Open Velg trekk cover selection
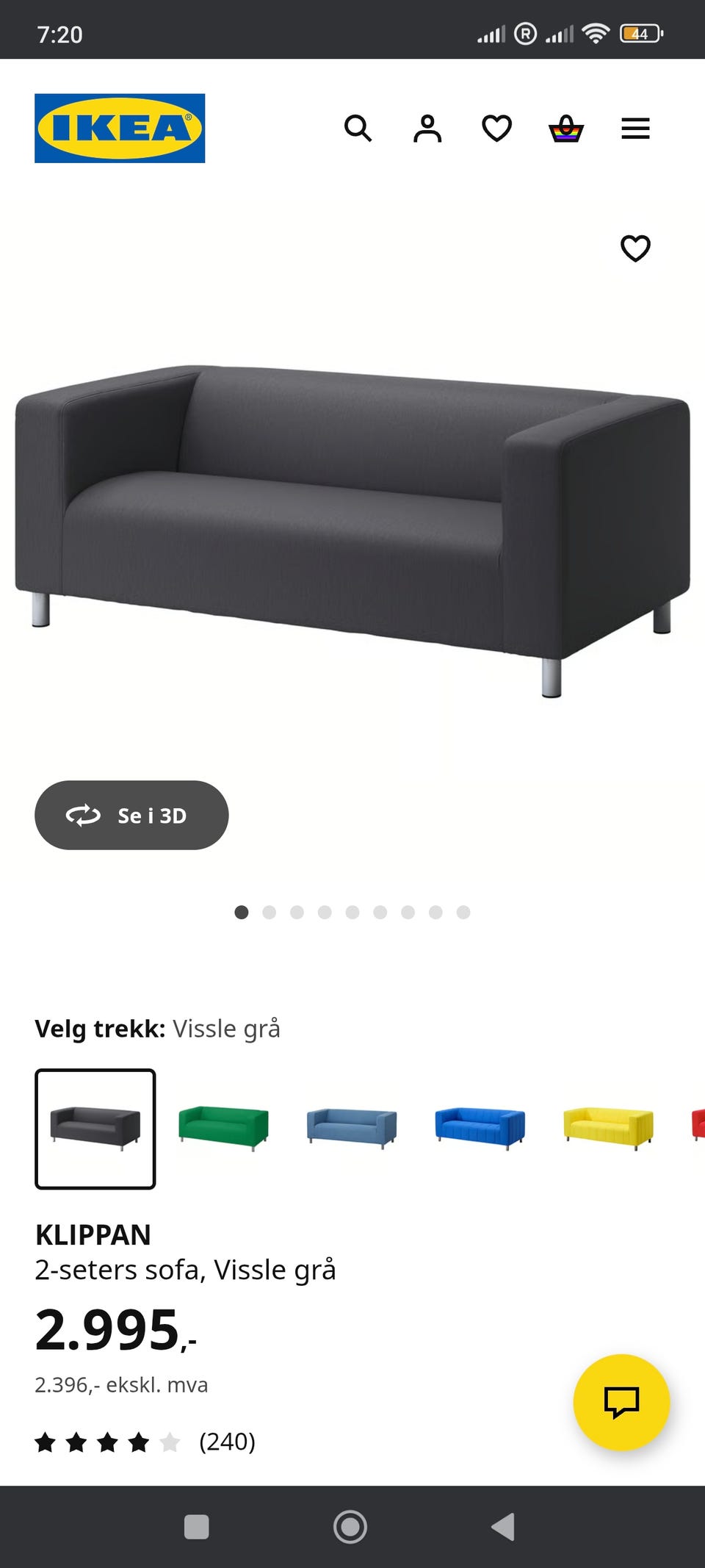705x1568 pixels. coord(158,1029)
